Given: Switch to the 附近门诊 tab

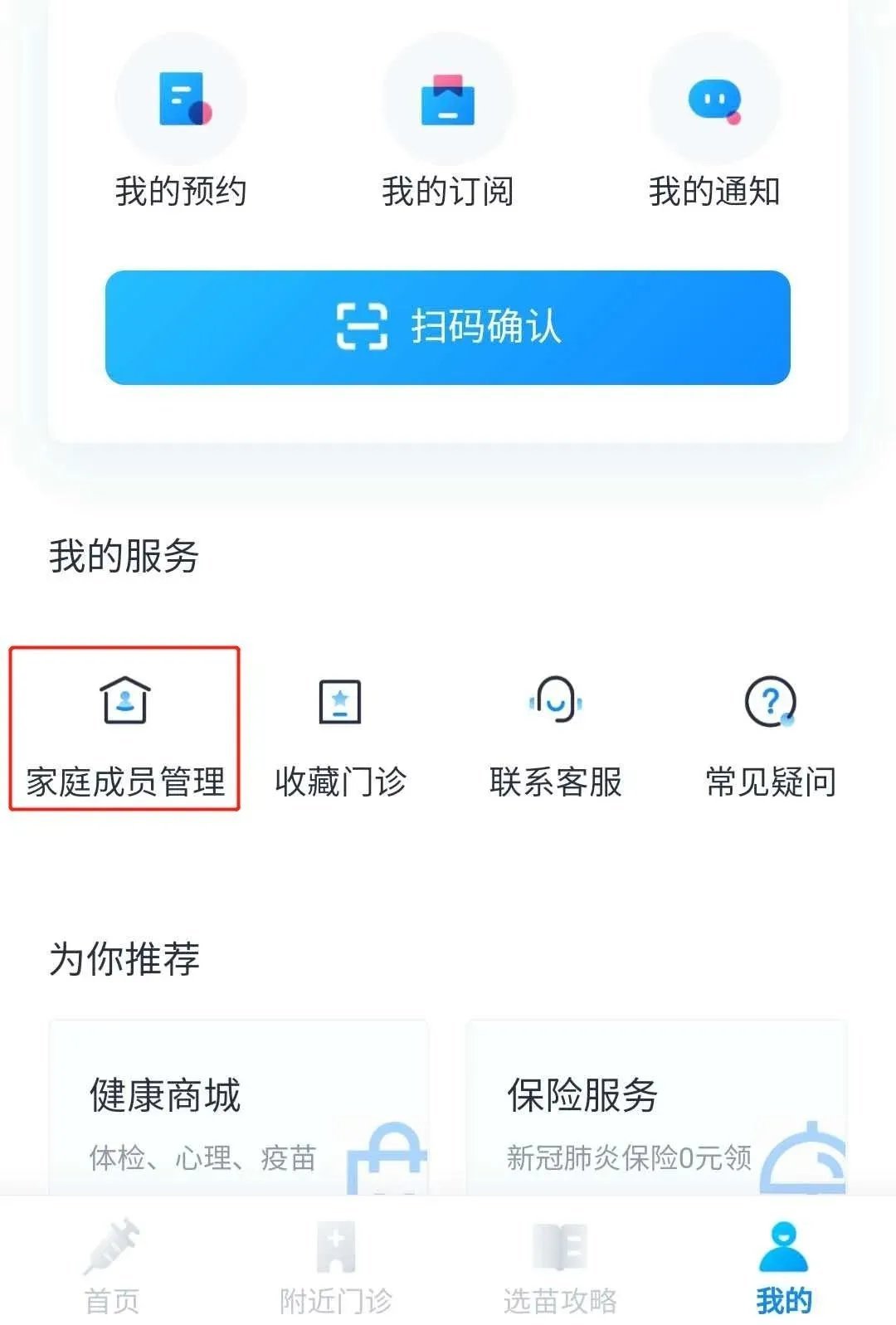Looking at the screenshot, I should point(336,1267).
